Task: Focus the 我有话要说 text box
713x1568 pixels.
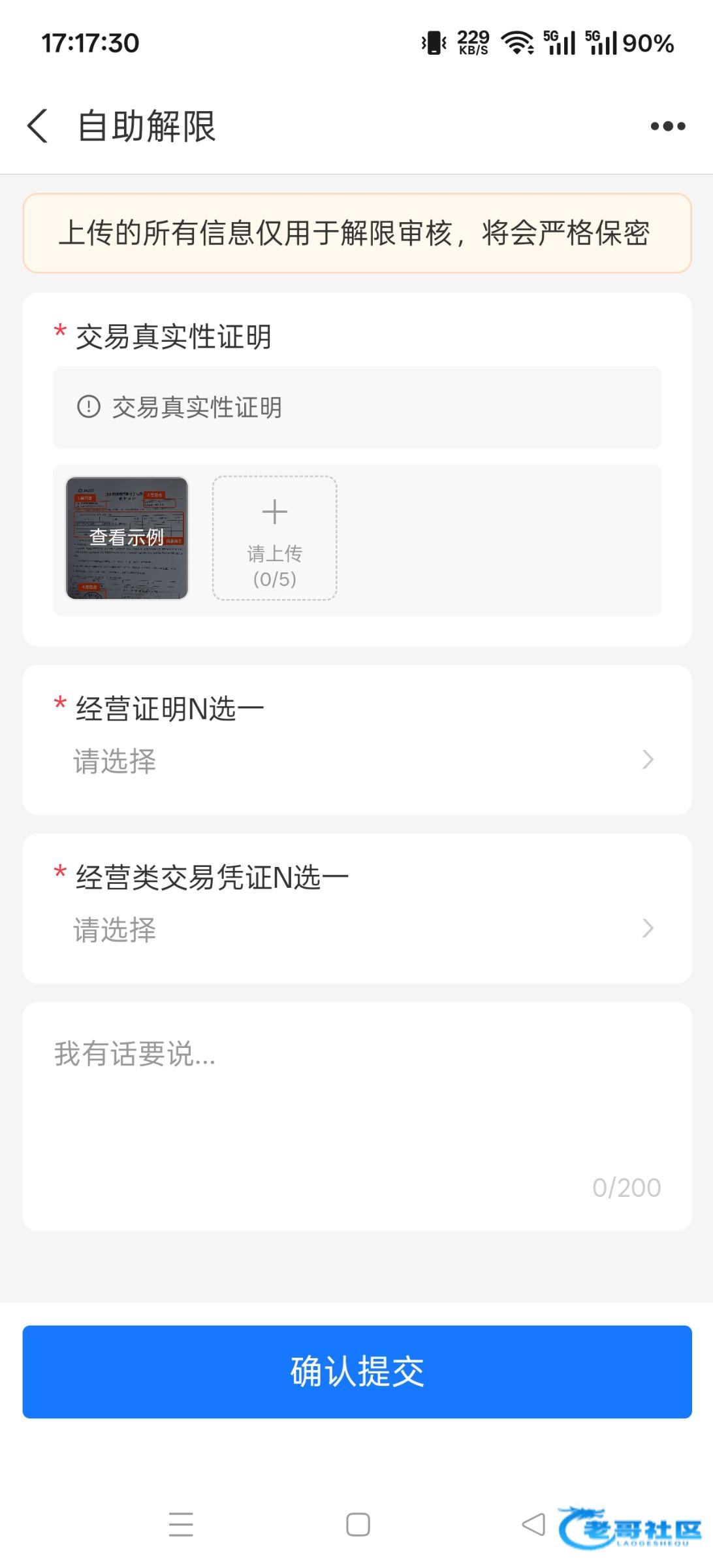Action: [x=357, y=1111]
